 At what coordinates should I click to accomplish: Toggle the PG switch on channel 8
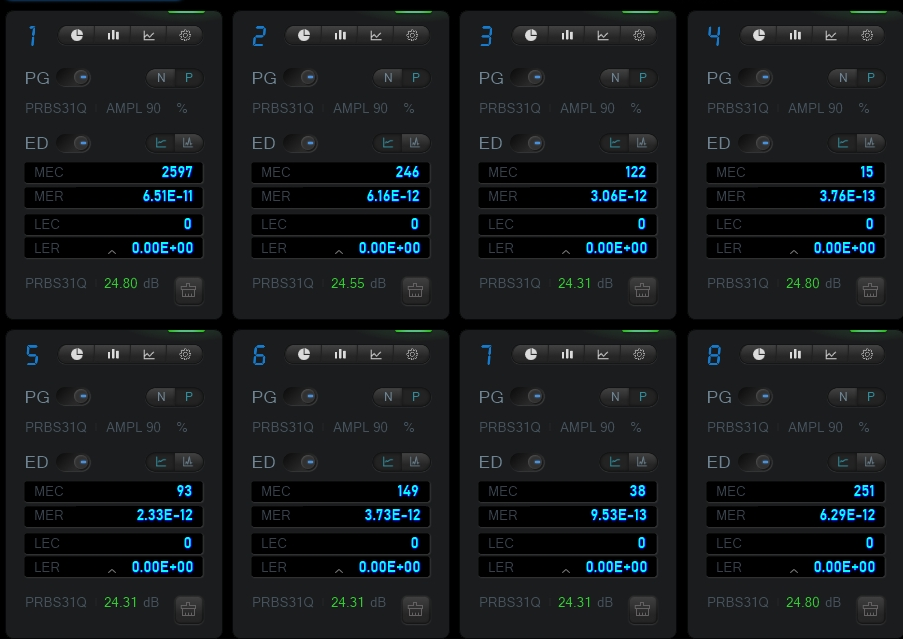pos(755,396)
